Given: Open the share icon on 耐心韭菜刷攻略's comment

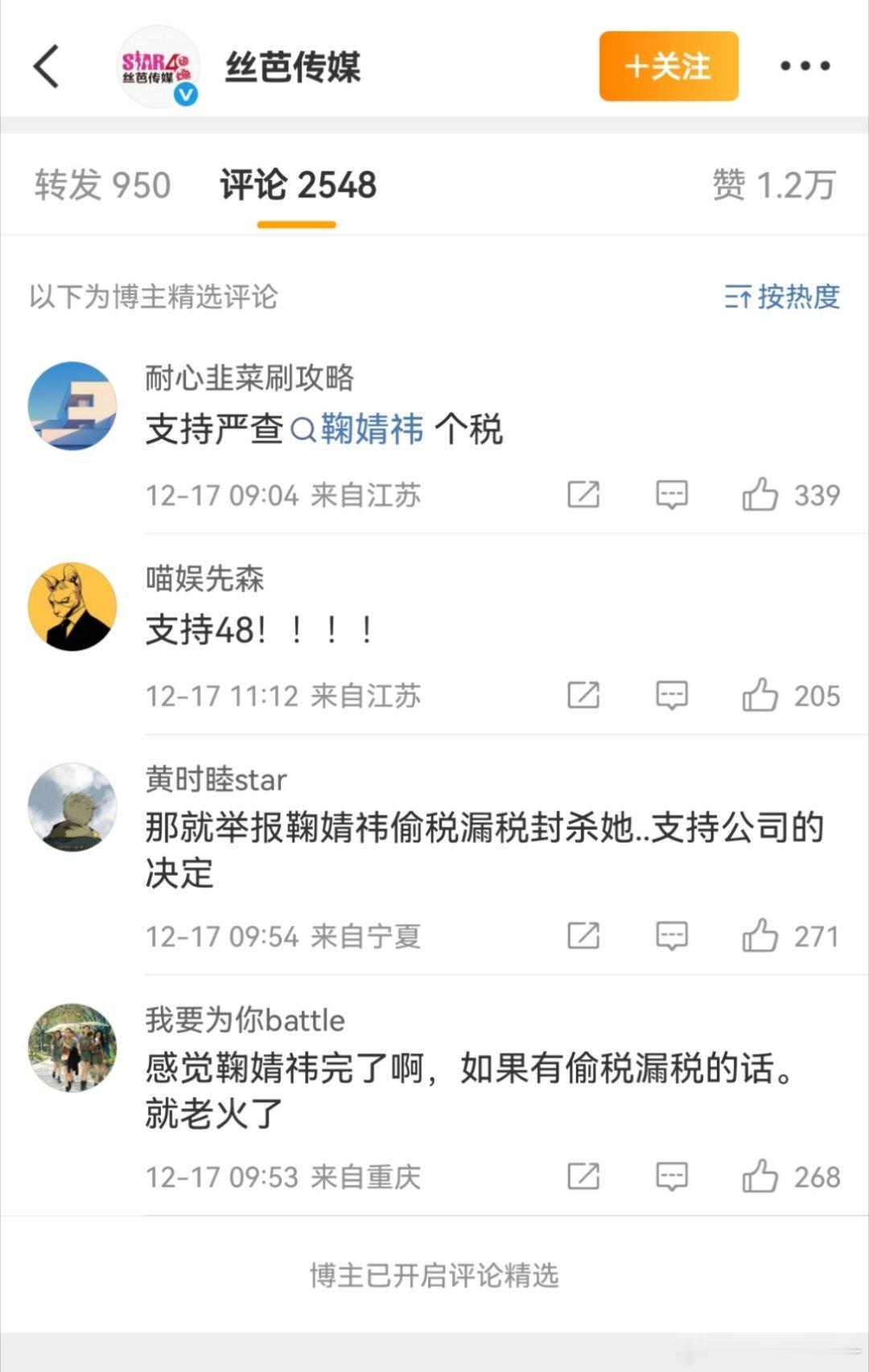Looking at the screenshot, I should (x=583, y=495).
